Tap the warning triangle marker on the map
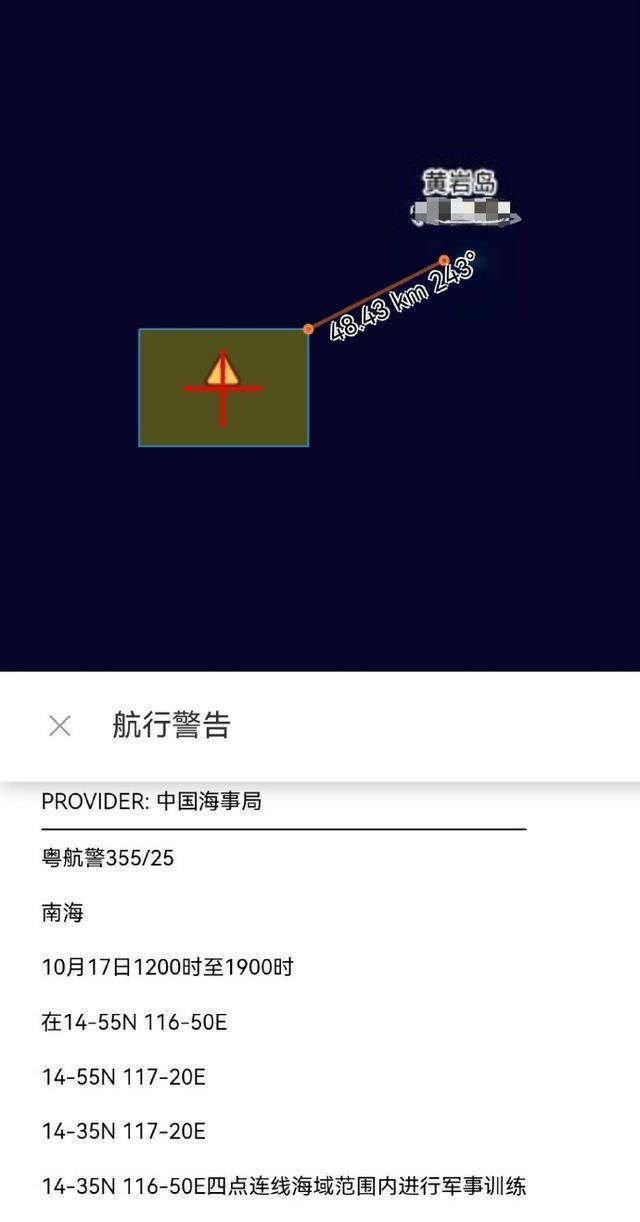Viewport: 640px width, 1222px height. point(223,371)
